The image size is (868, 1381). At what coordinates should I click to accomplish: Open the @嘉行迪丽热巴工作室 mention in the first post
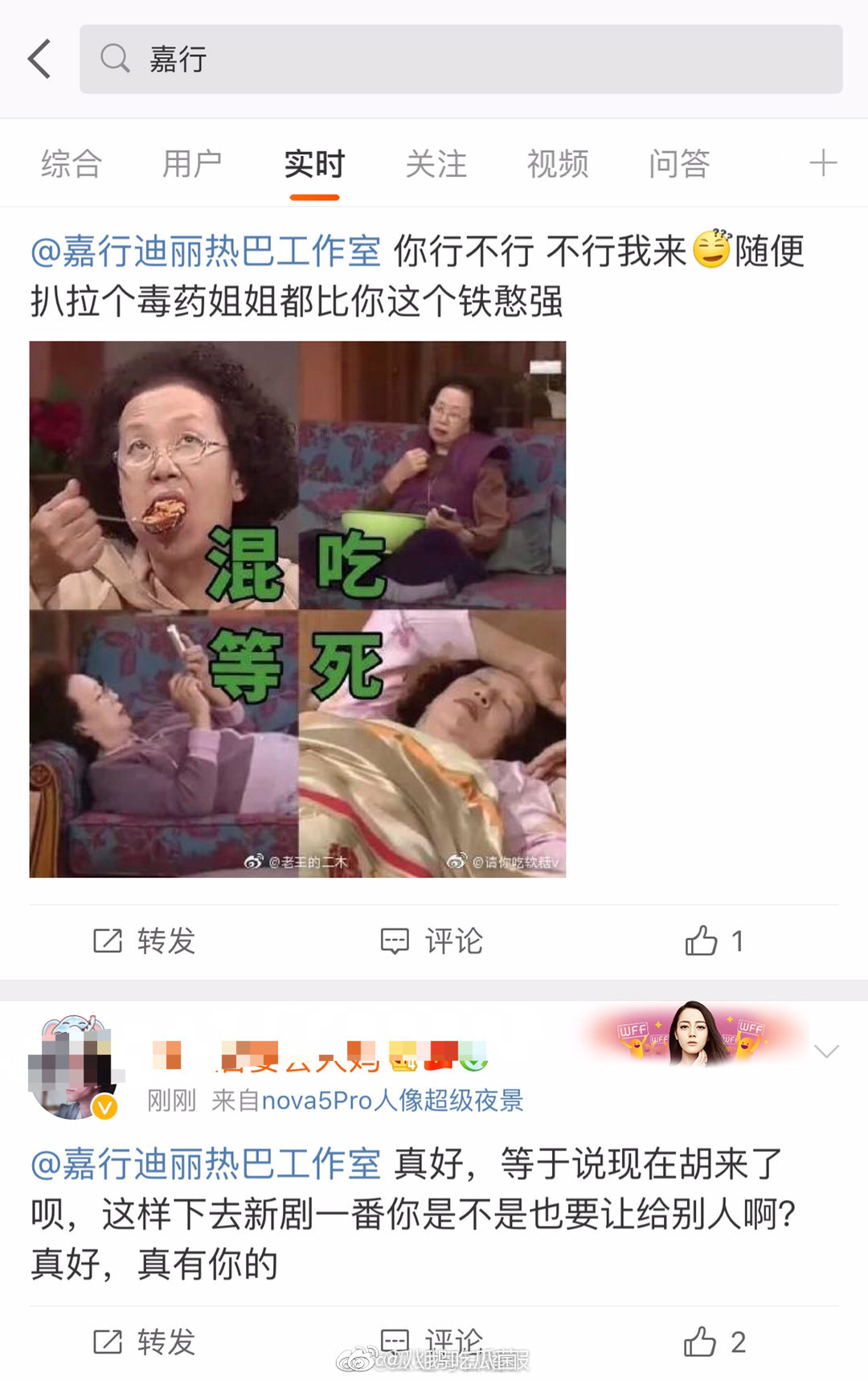(206, 252)
